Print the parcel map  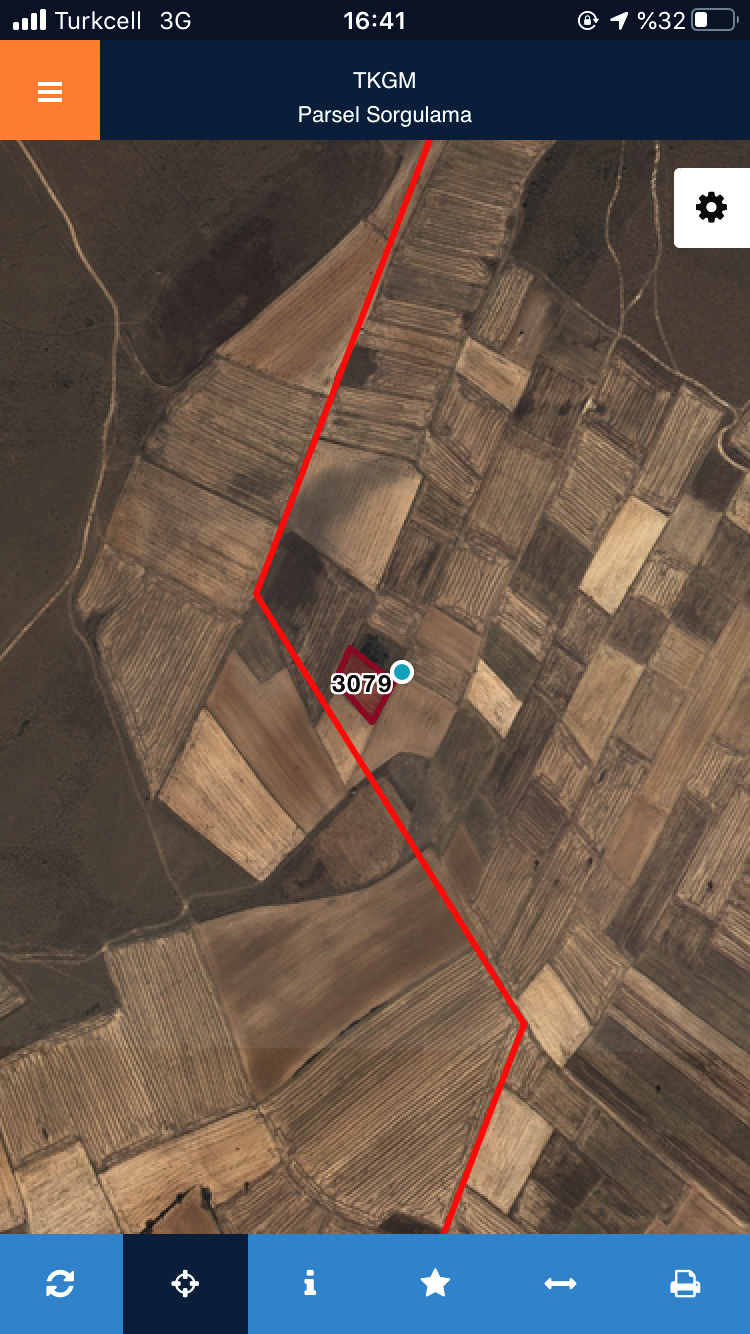pyautogui.click(x=685, y=1284)
